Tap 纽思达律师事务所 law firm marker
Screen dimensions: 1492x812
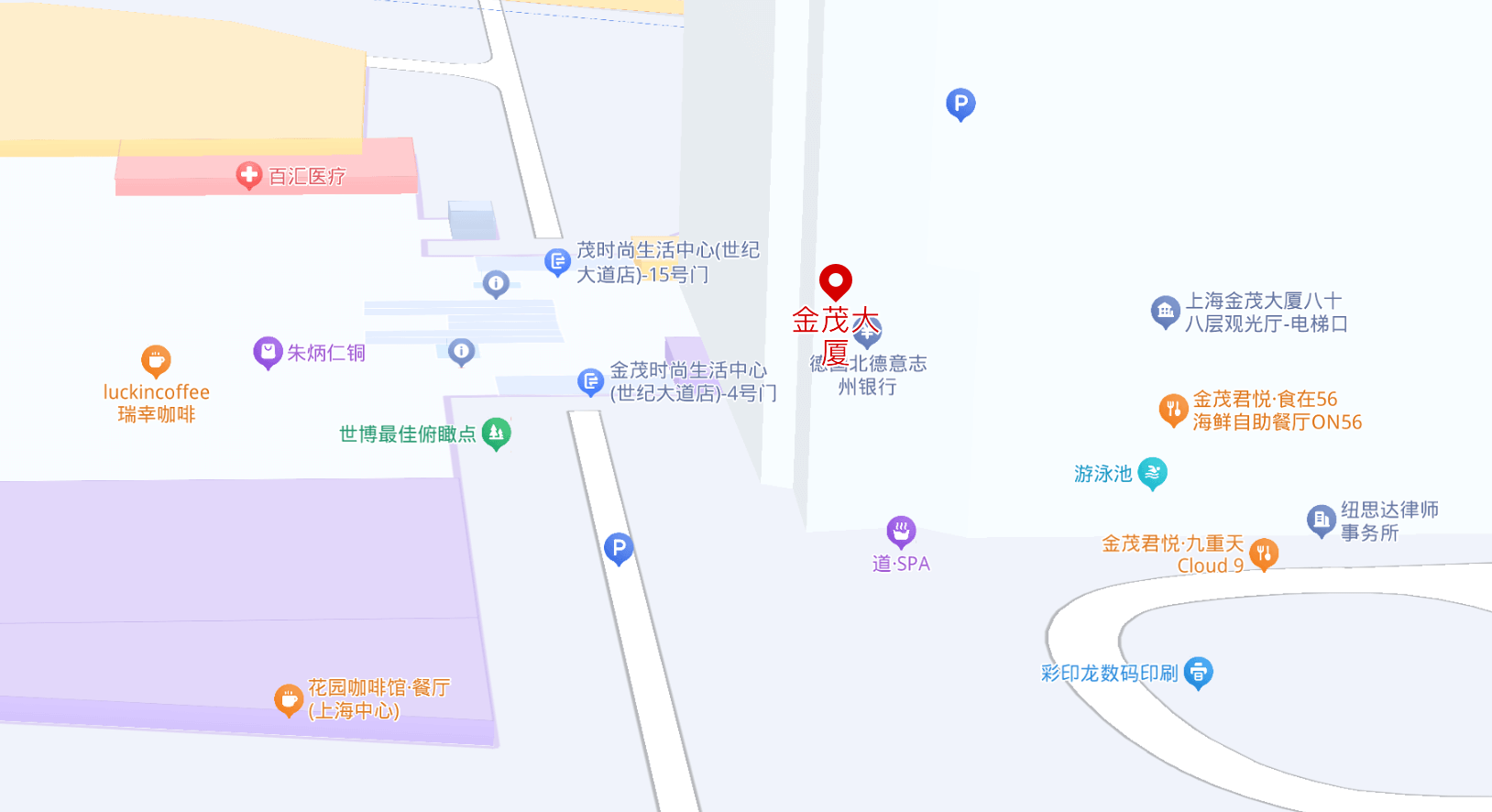tap(1321, 520)
